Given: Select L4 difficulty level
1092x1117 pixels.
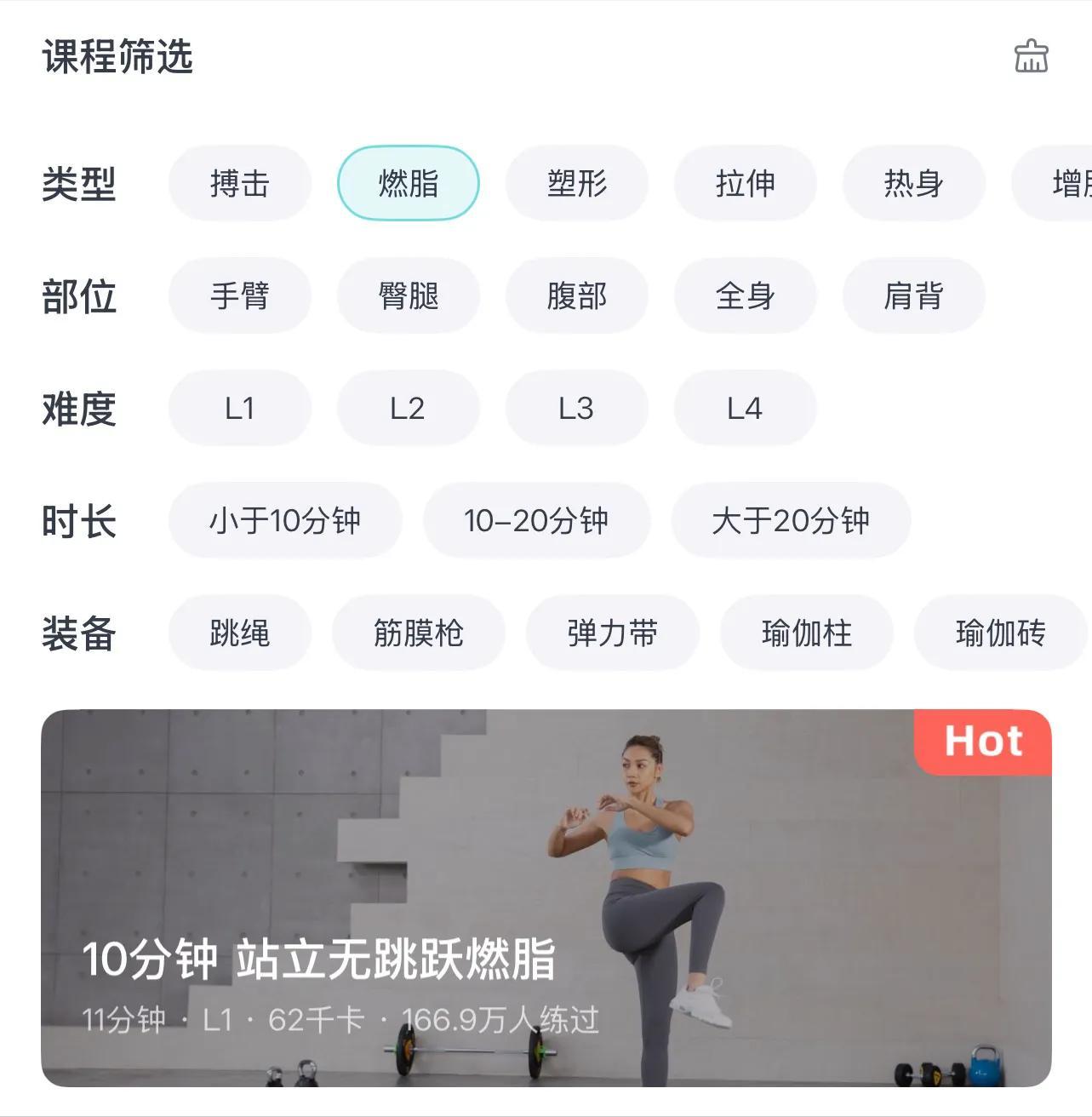Looking at the screenshot, I should pyautogui.click(x=746, y=408).
